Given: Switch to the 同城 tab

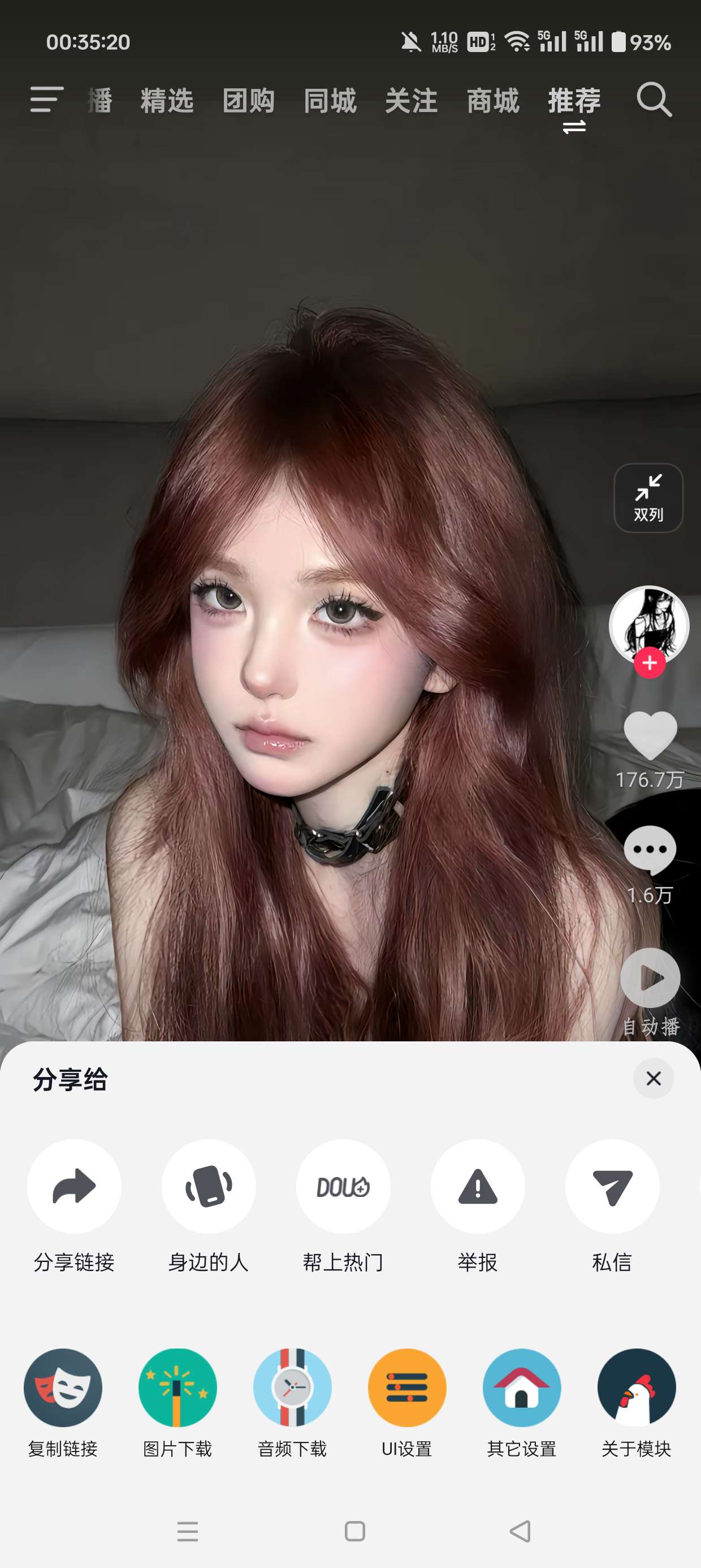Looking at the screenshot, I should [x=330, y=101].
